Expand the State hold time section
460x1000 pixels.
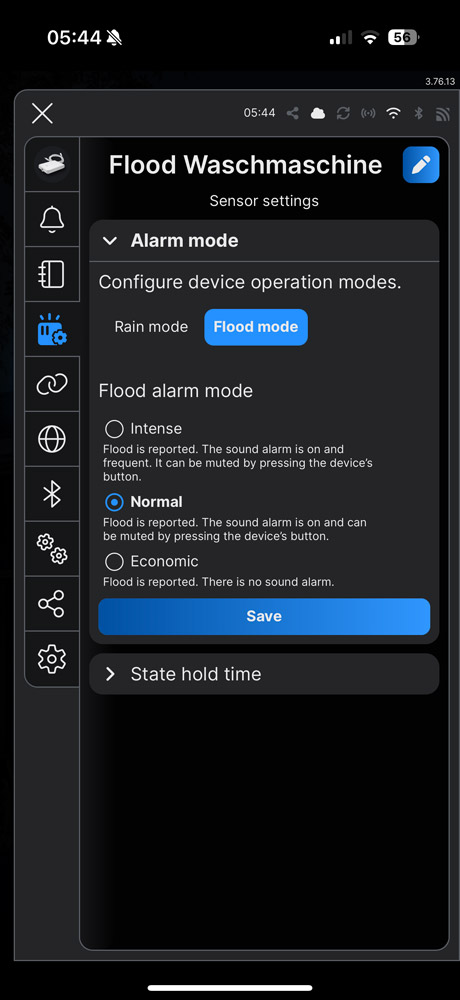[x=264, y=674]
